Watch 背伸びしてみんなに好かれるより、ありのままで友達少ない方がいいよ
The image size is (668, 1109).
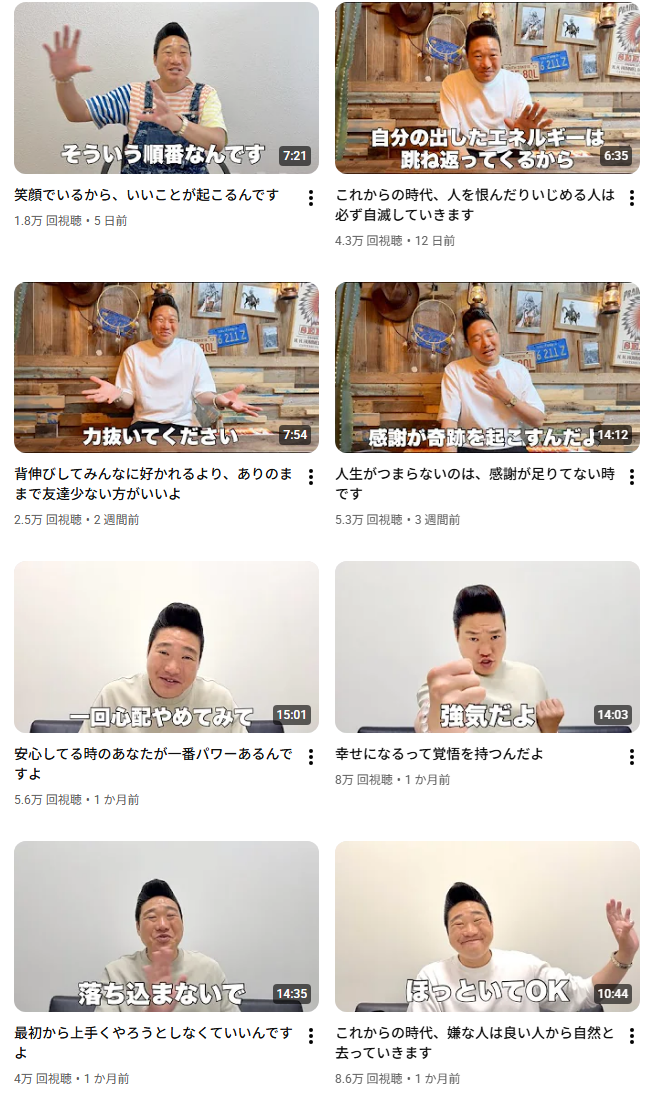point(166,367)
